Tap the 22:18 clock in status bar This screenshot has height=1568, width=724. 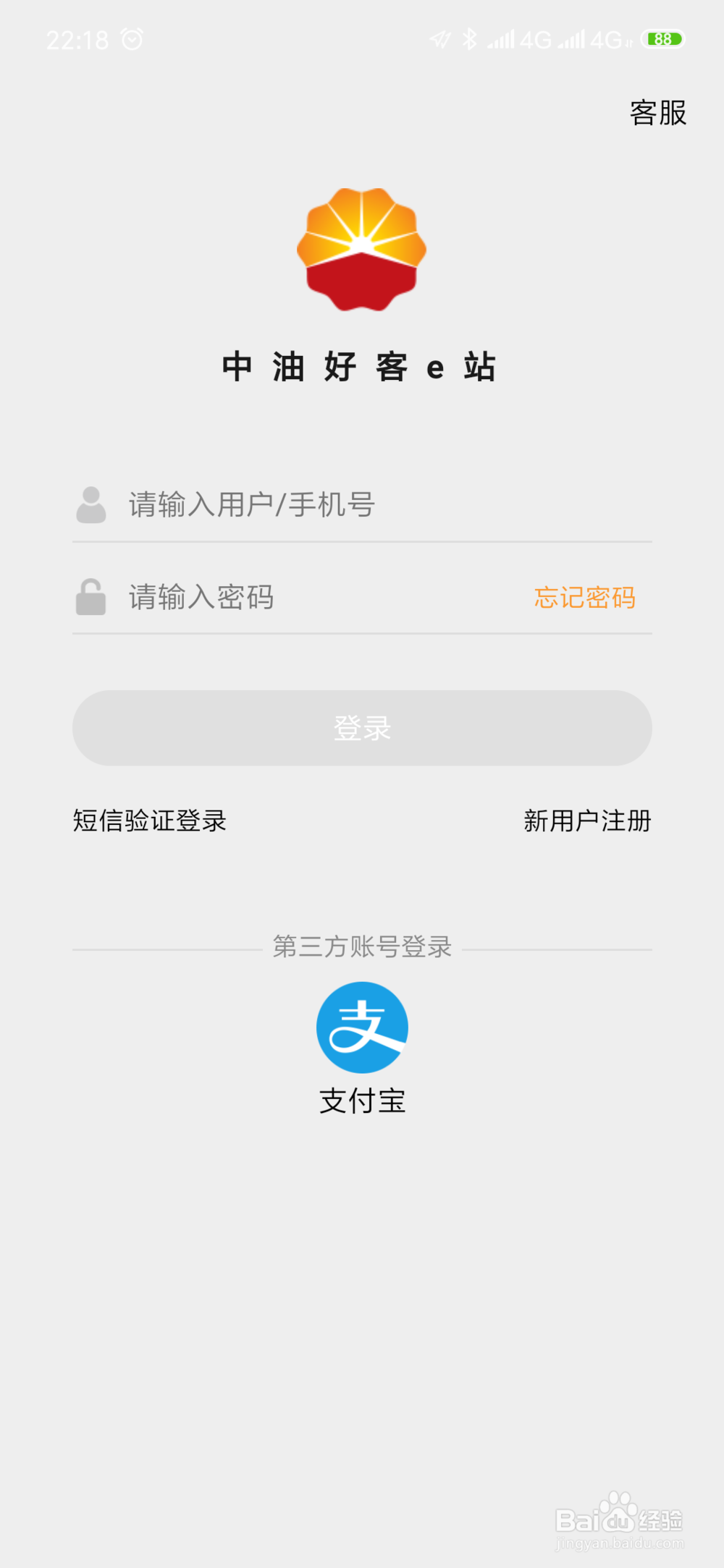pos(76,38)
